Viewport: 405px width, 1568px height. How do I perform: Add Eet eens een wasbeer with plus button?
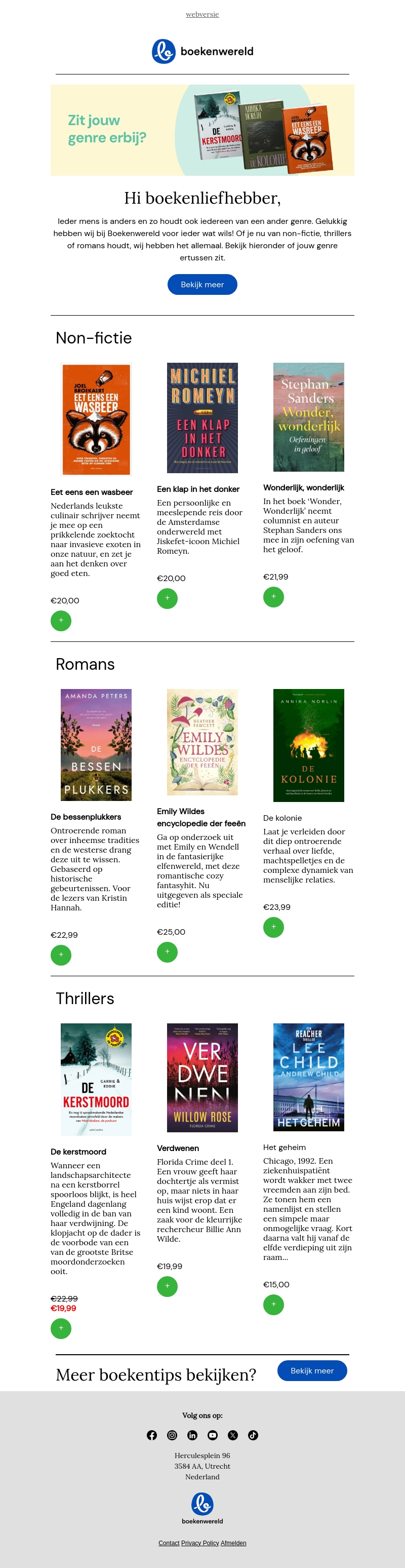click(61, 621)
